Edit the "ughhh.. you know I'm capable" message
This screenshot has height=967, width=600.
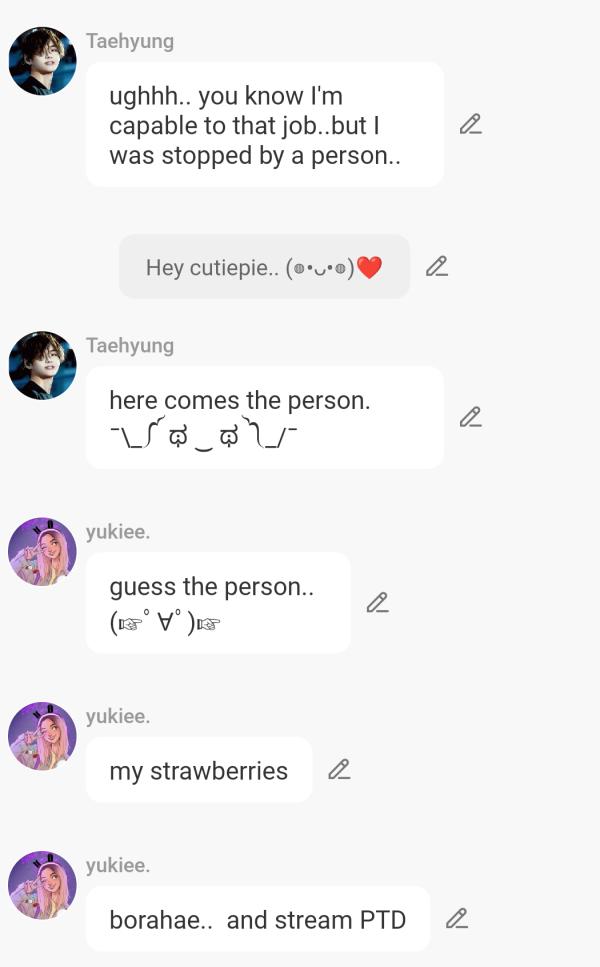click(470, 125)
